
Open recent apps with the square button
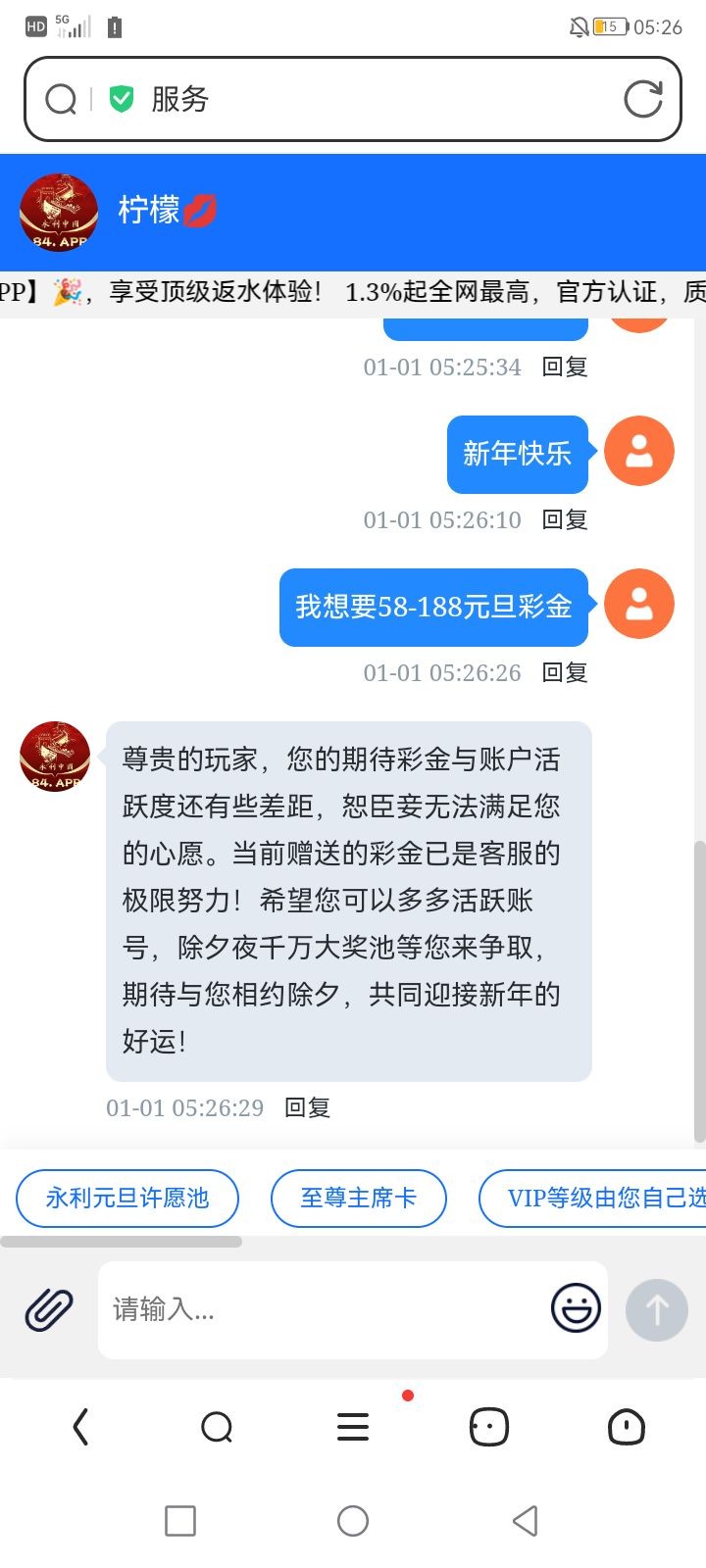180,1521
